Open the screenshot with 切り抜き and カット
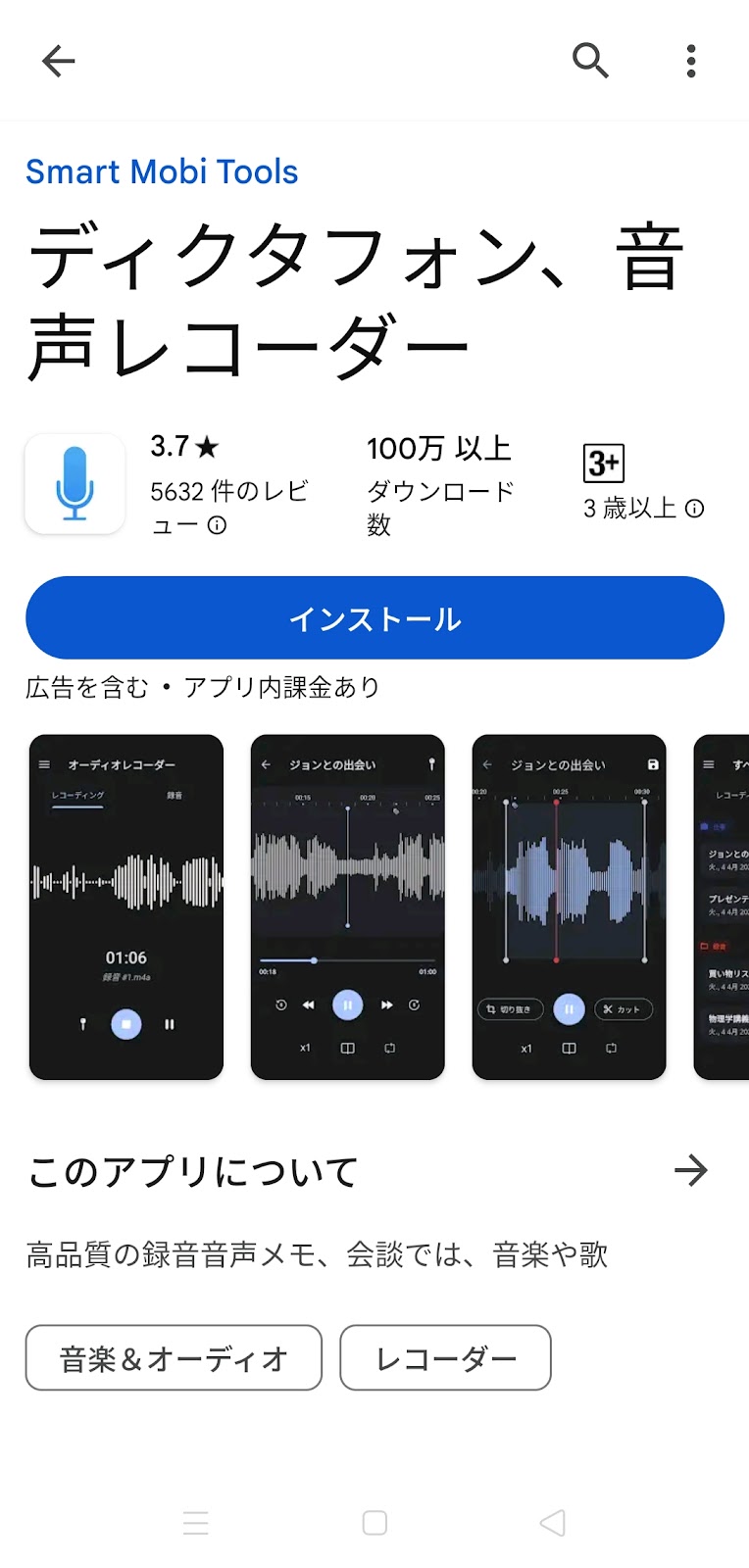Image resolution: width=749 pixels, height=1568 pixels. [569, 906]
